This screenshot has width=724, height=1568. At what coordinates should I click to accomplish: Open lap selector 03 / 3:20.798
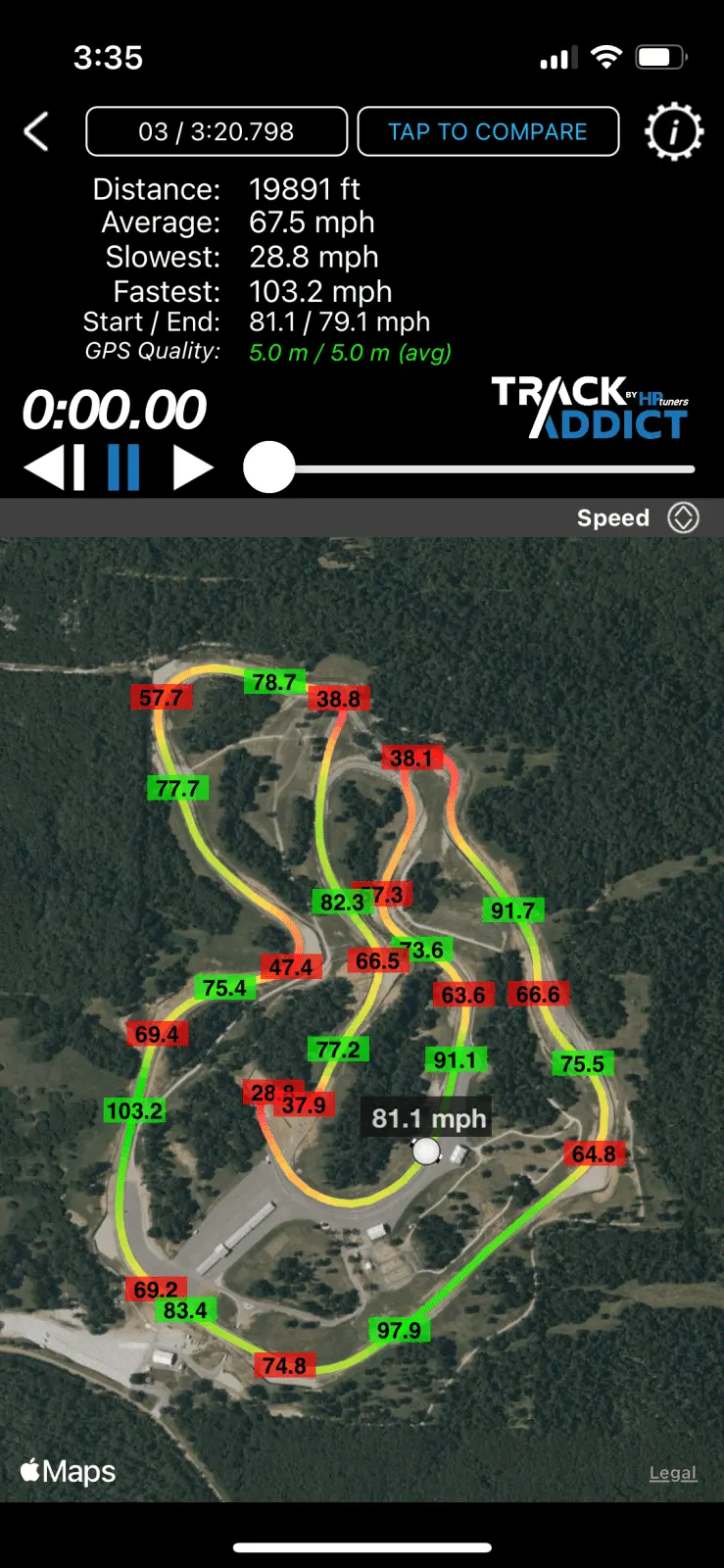point(217,131)
